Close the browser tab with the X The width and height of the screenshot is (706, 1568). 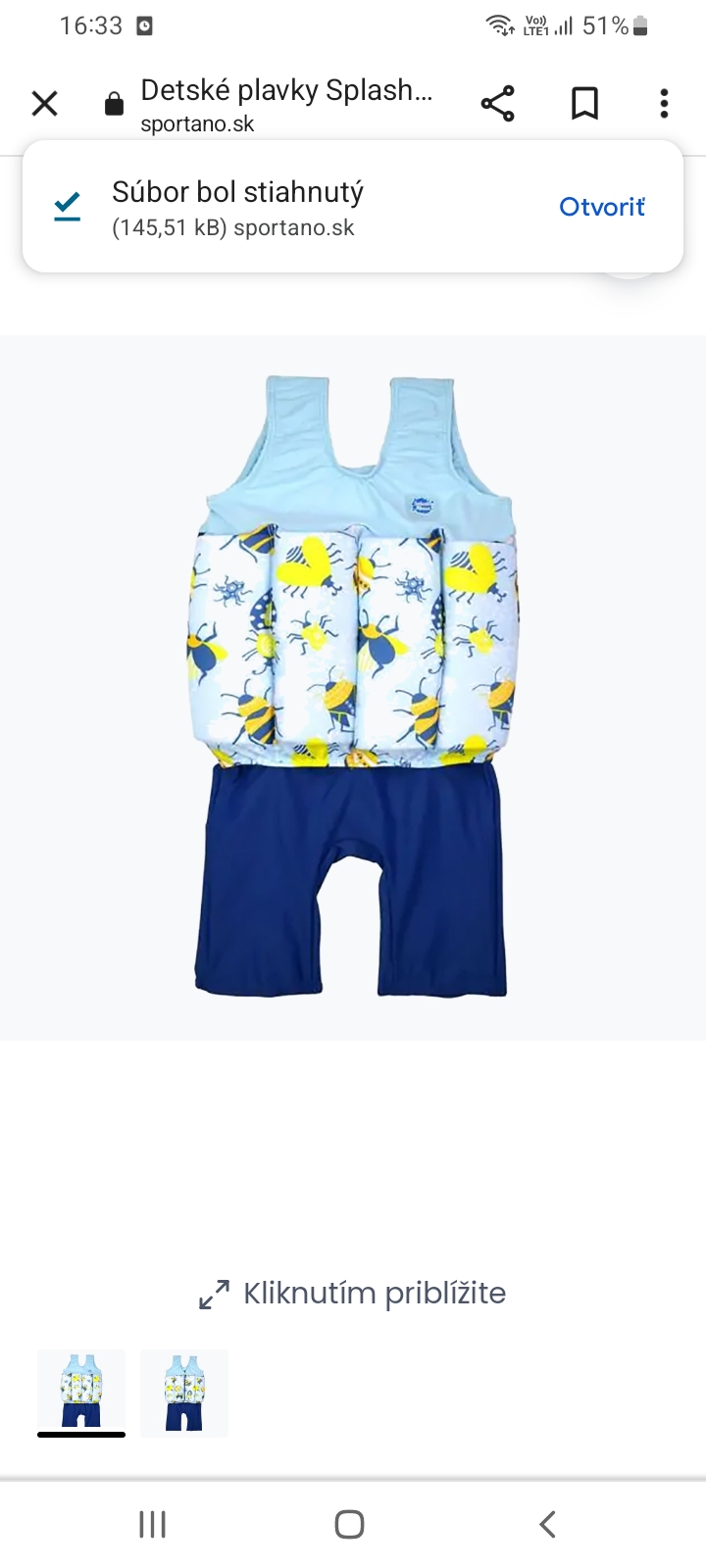[x=44, y=103]
